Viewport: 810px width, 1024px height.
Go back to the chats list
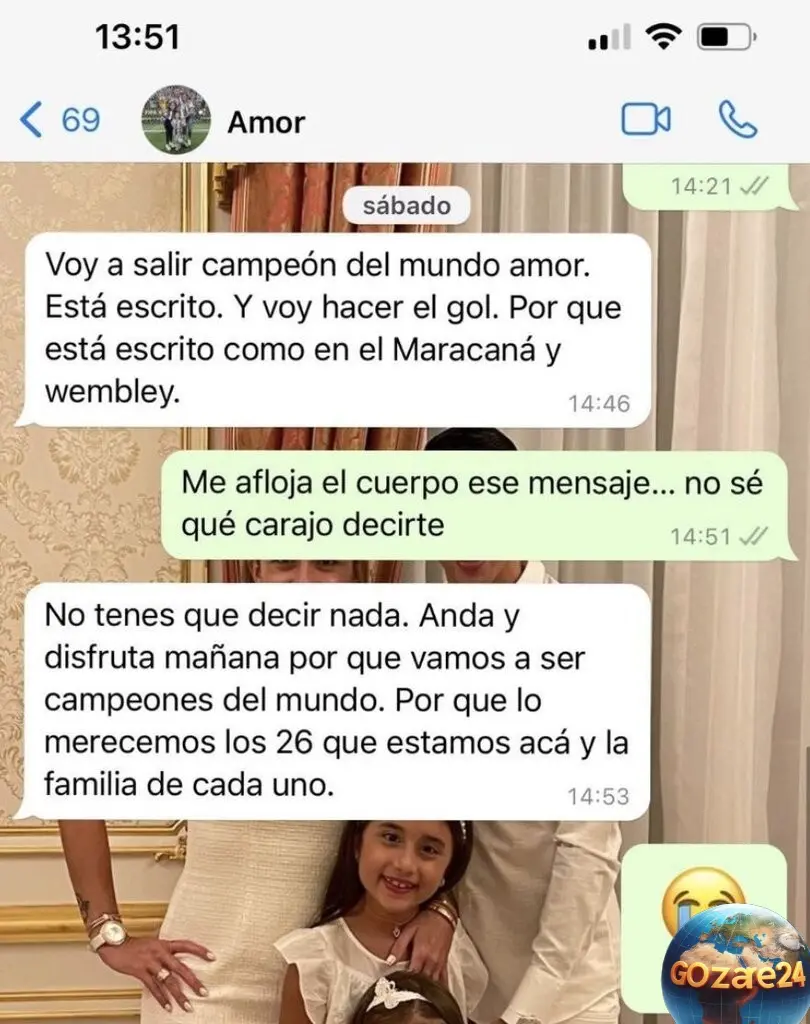click(x=58, y=121)
